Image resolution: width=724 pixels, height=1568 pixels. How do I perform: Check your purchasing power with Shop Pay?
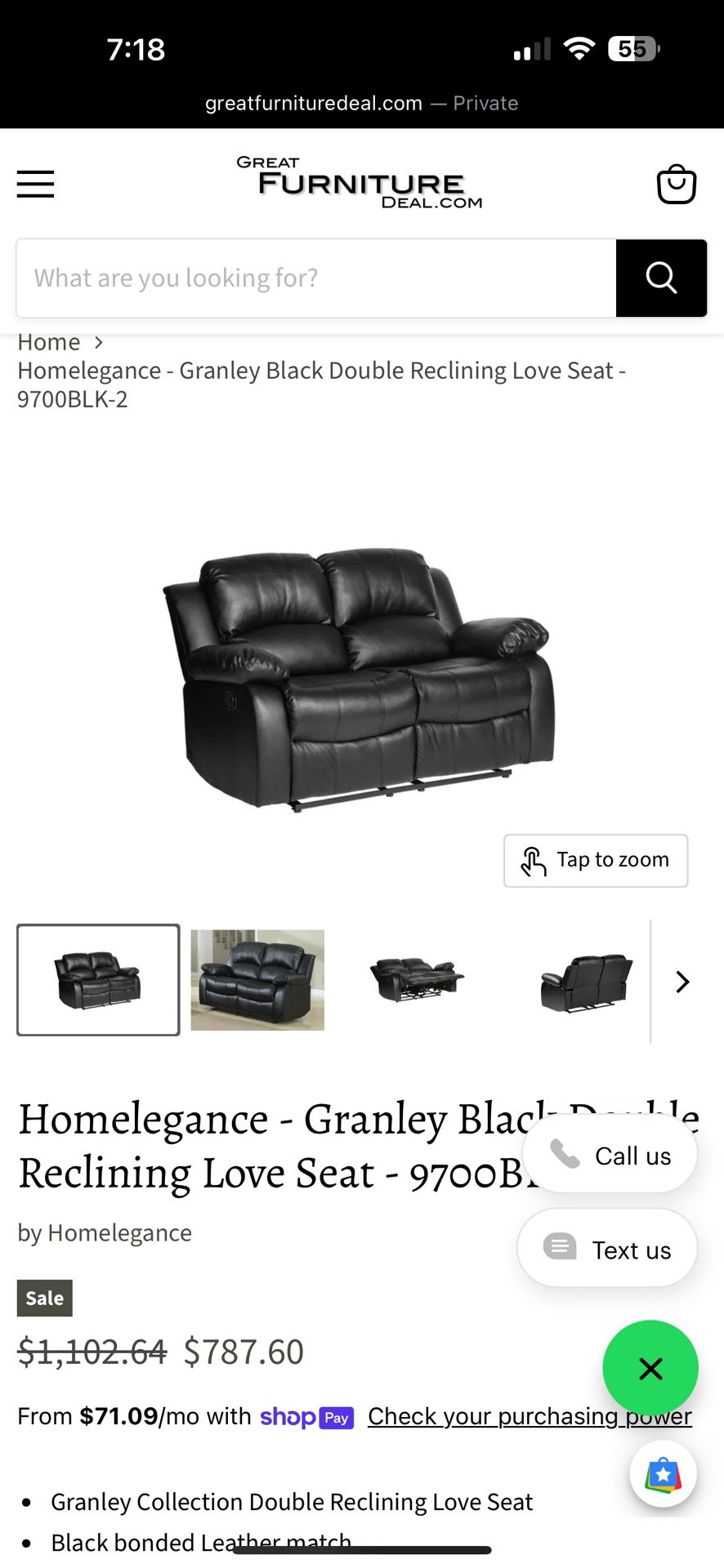(x=530, y=1416)
